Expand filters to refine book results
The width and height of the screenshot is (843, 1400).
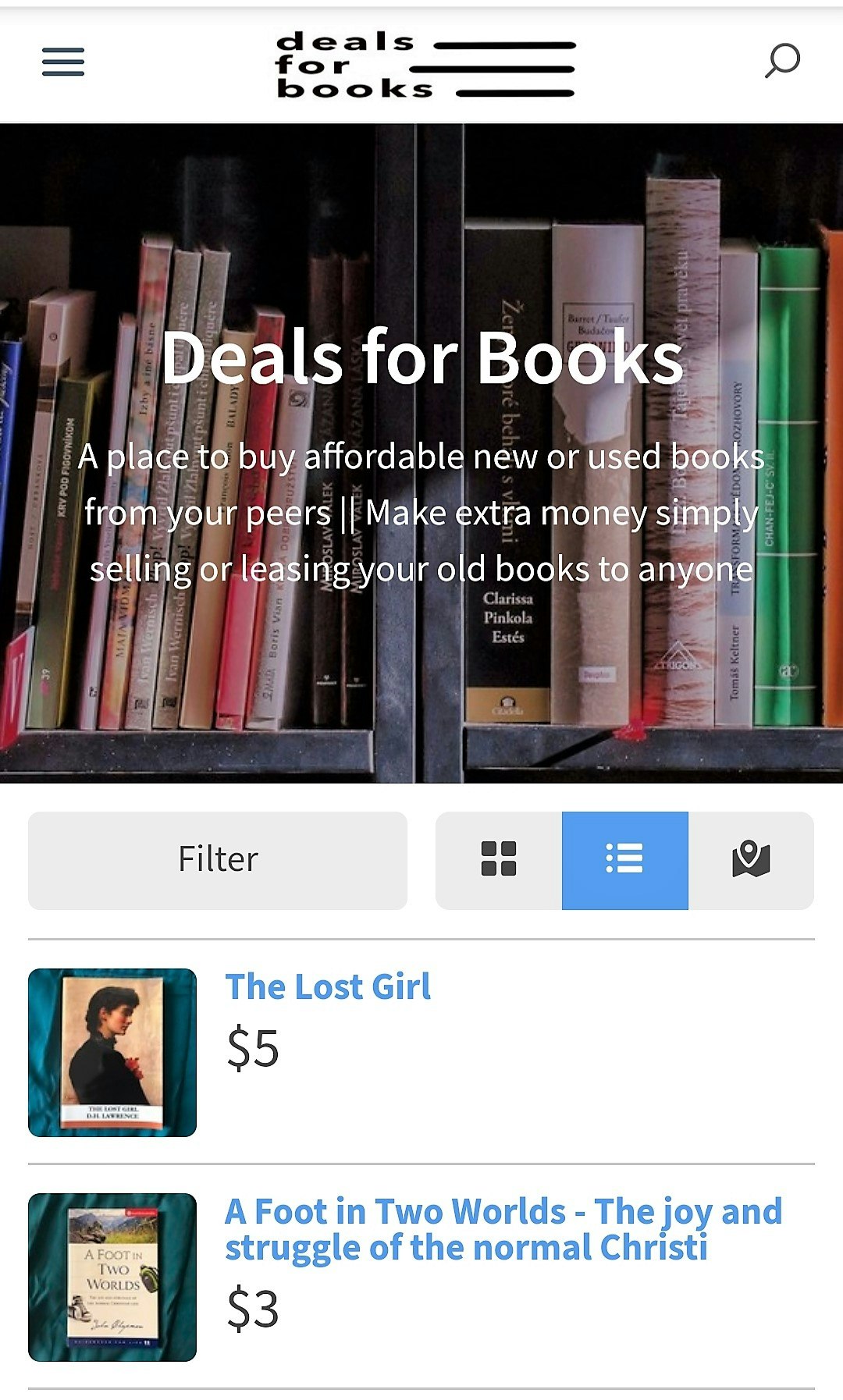tap(218, 858)
